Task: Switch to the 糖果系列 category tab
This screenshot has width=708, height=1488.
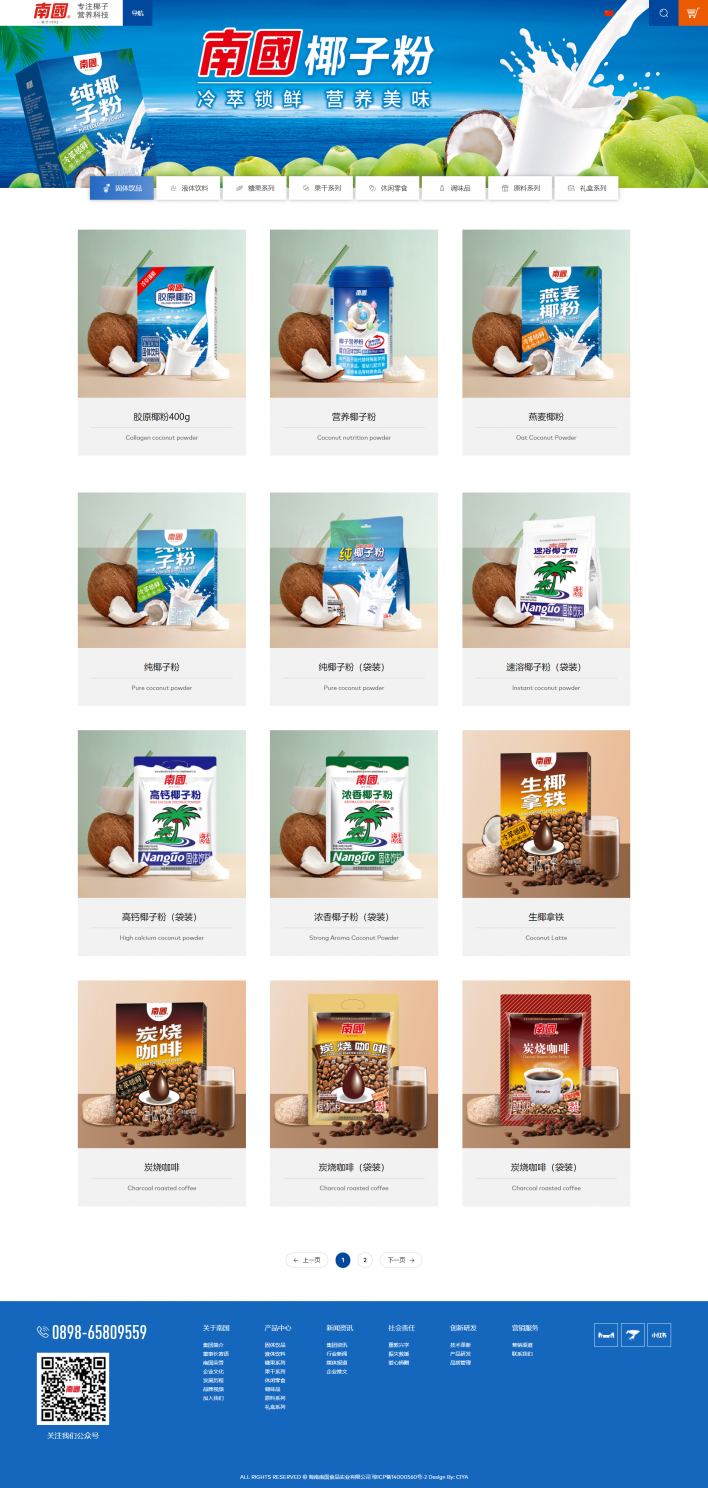Action: (255, 188)
